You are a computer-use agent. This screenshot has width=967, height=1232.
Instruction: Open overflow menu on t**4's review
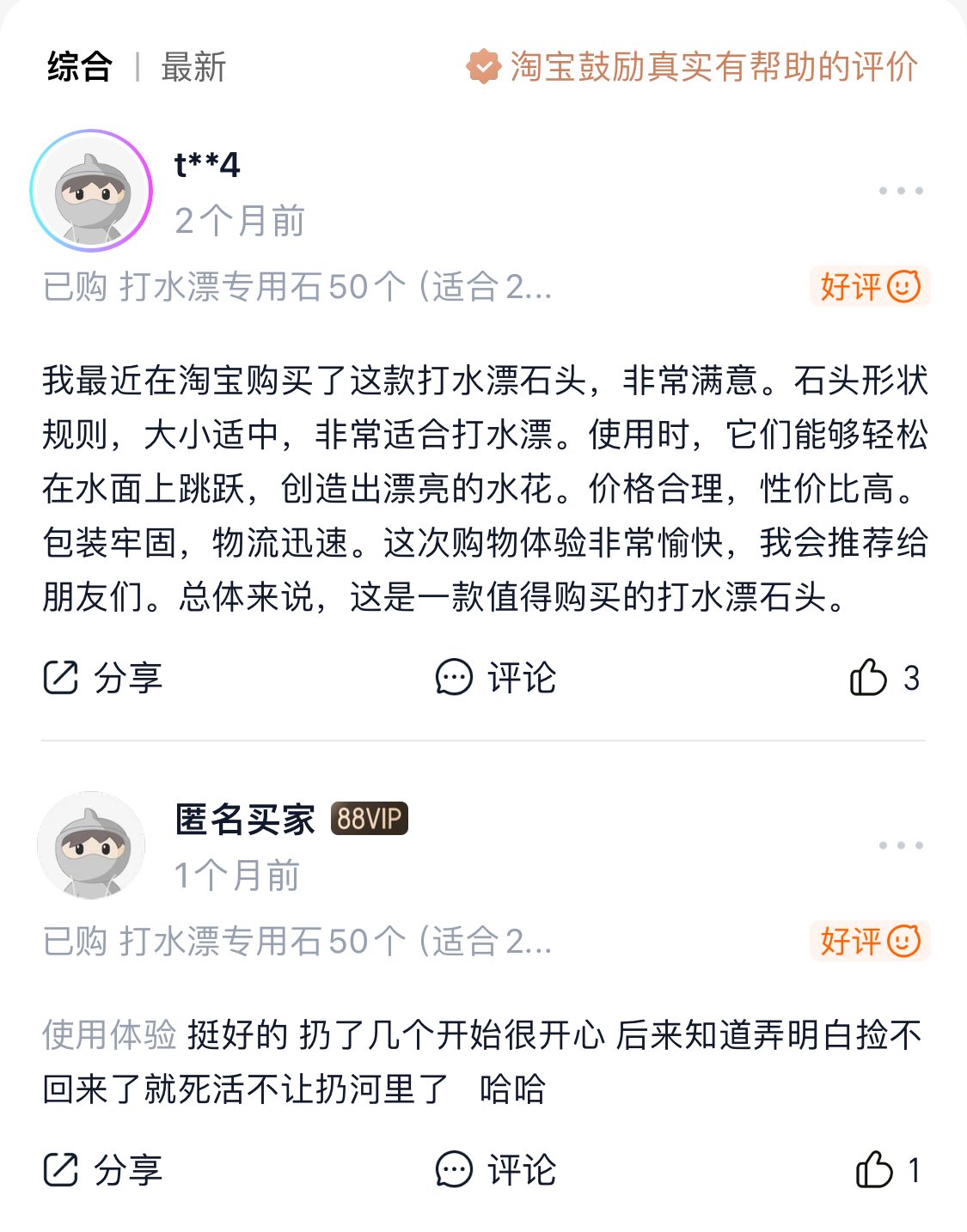[900, 191]
